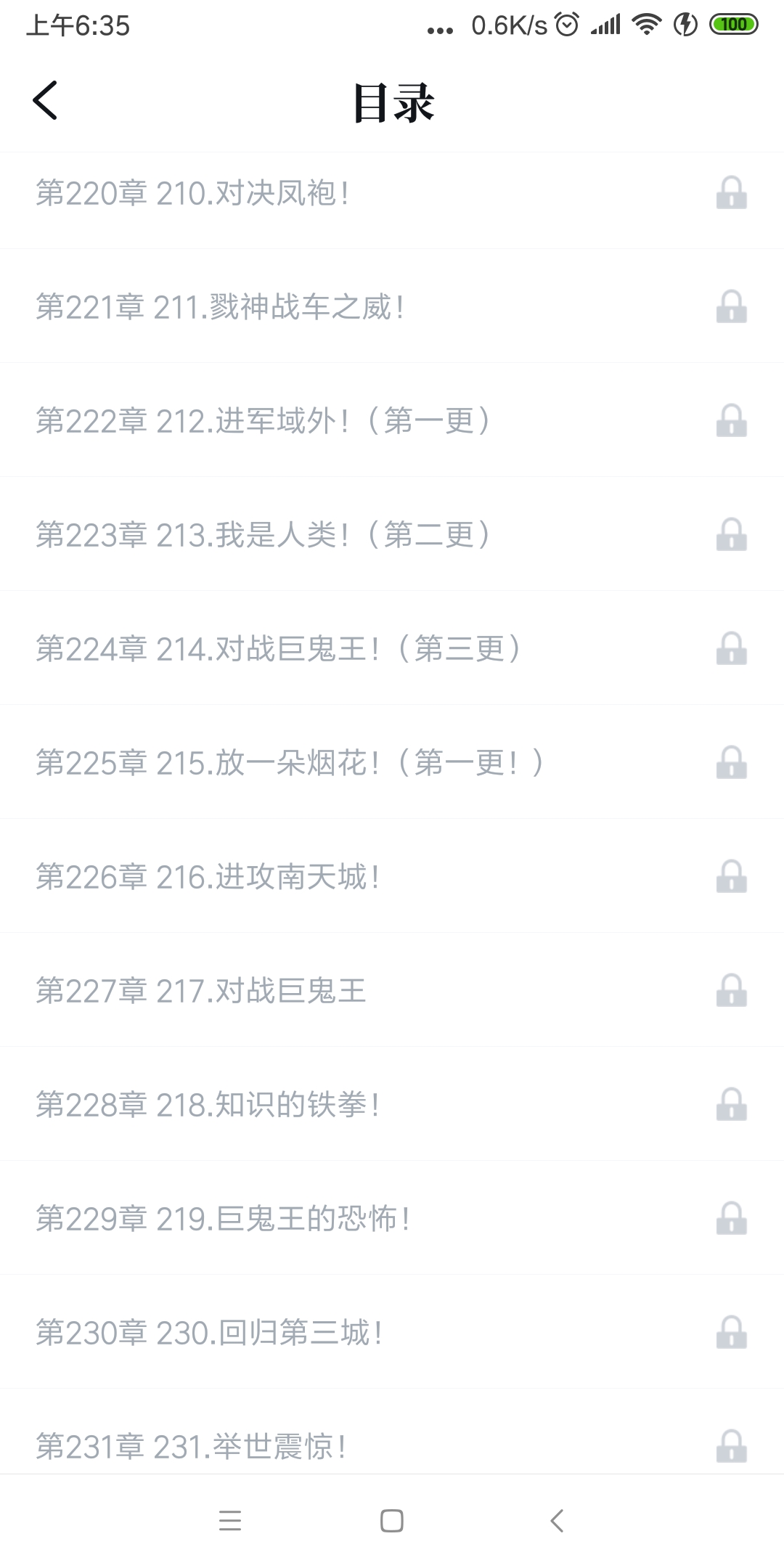The width and height of the screenshot is (784, 1568).
Task: Open chapter 第220章 210.对决凤袍!
Action: [392, 193]
